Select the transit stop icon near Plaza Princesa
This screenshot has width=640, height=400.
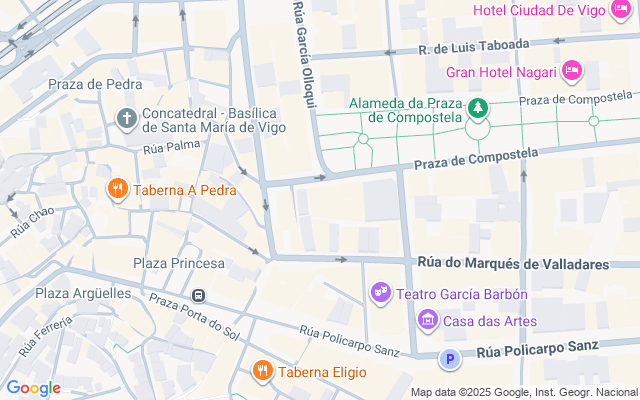199,296
